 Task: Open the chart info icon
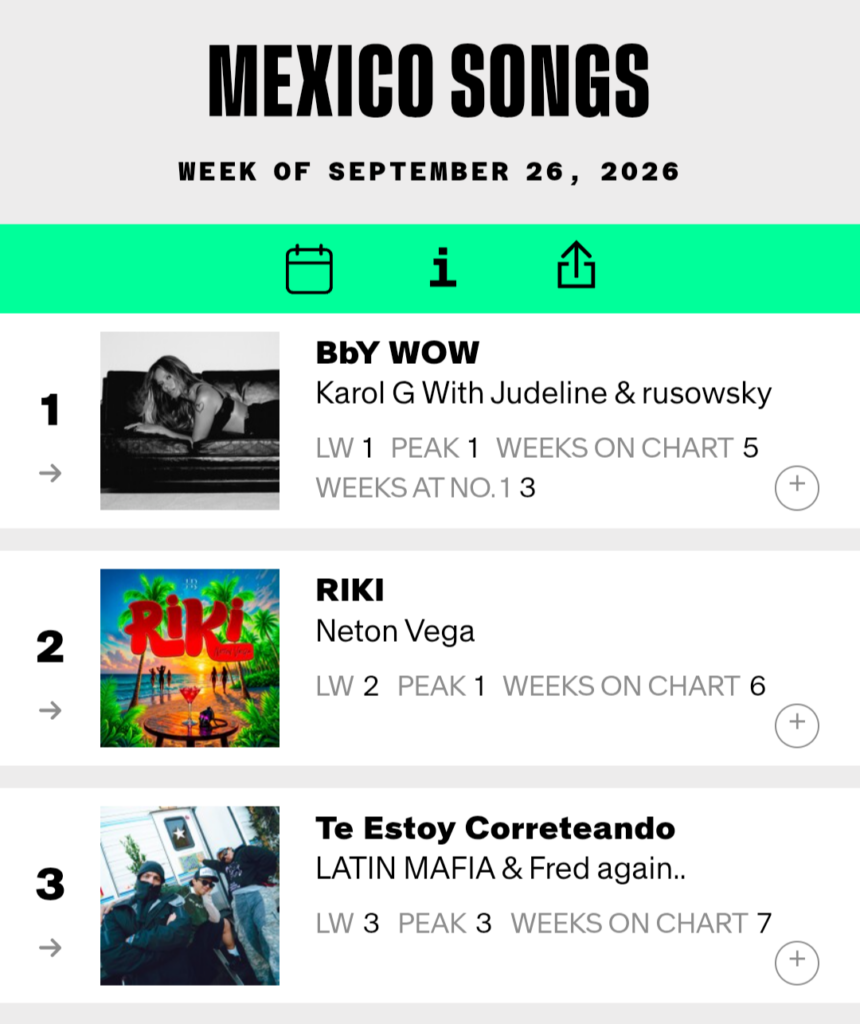coord(443,268)
